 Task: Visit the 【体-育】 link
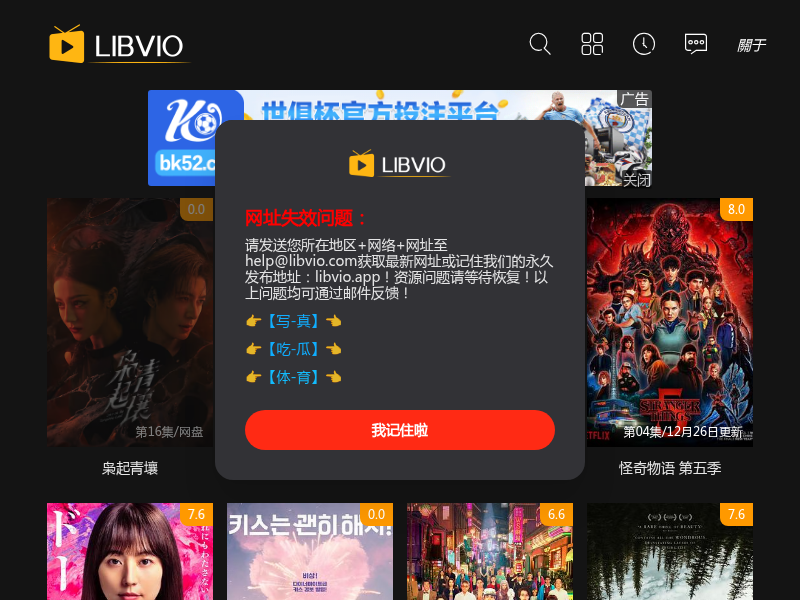(x=293, y=377)
